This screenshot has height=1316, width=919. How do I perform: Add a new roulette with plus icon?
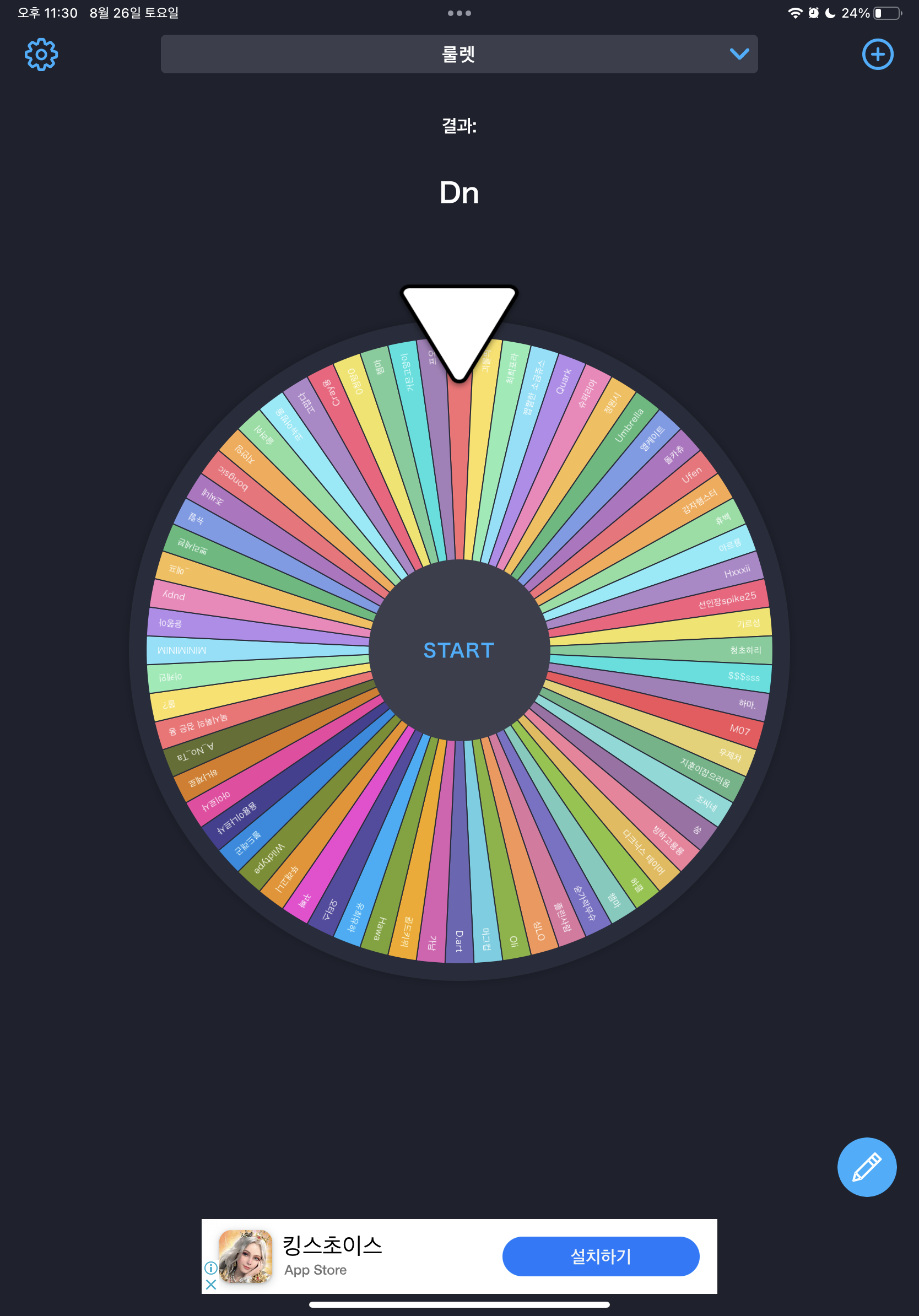(x=878, y=55)
